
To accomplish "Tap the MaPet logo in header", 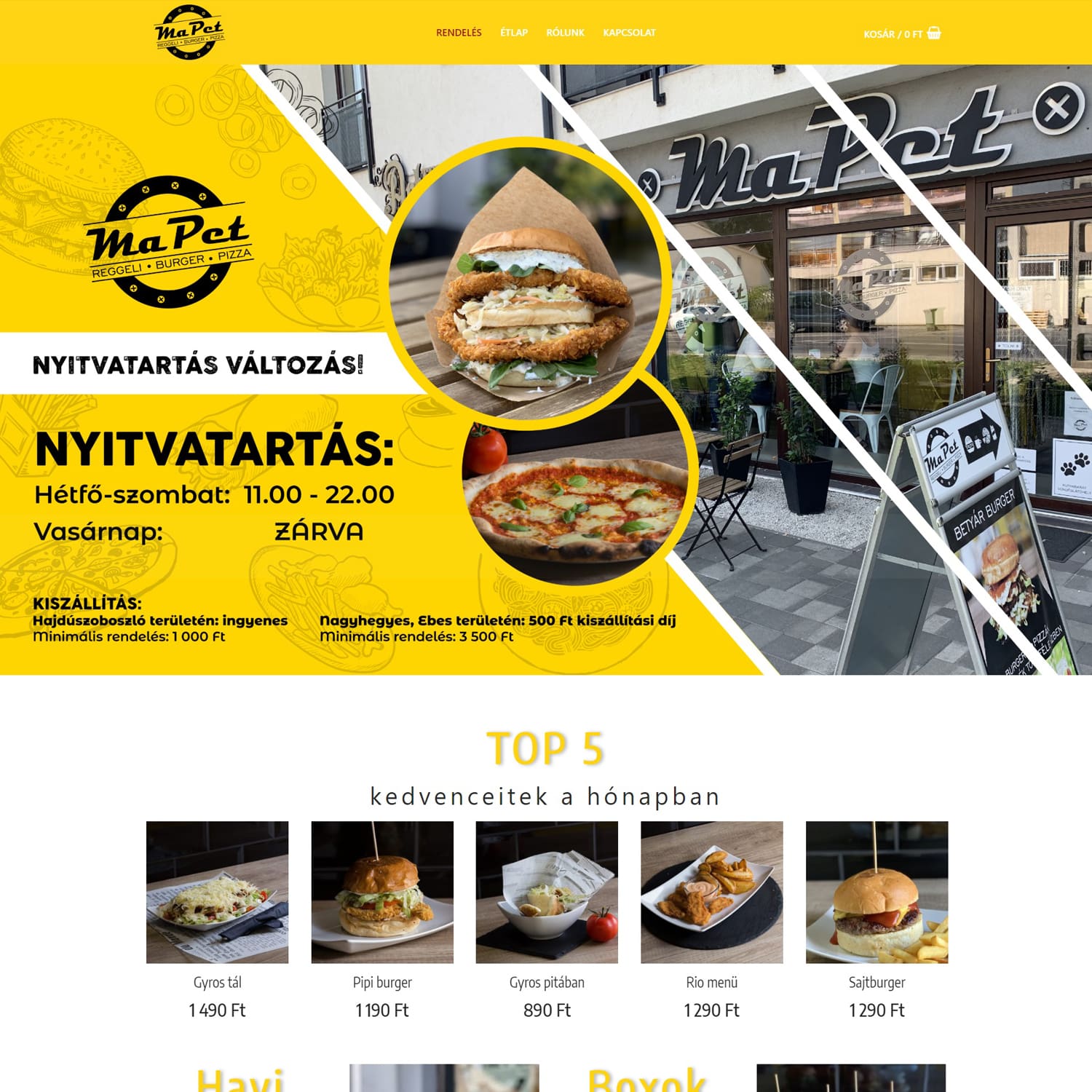I will 189,32.
